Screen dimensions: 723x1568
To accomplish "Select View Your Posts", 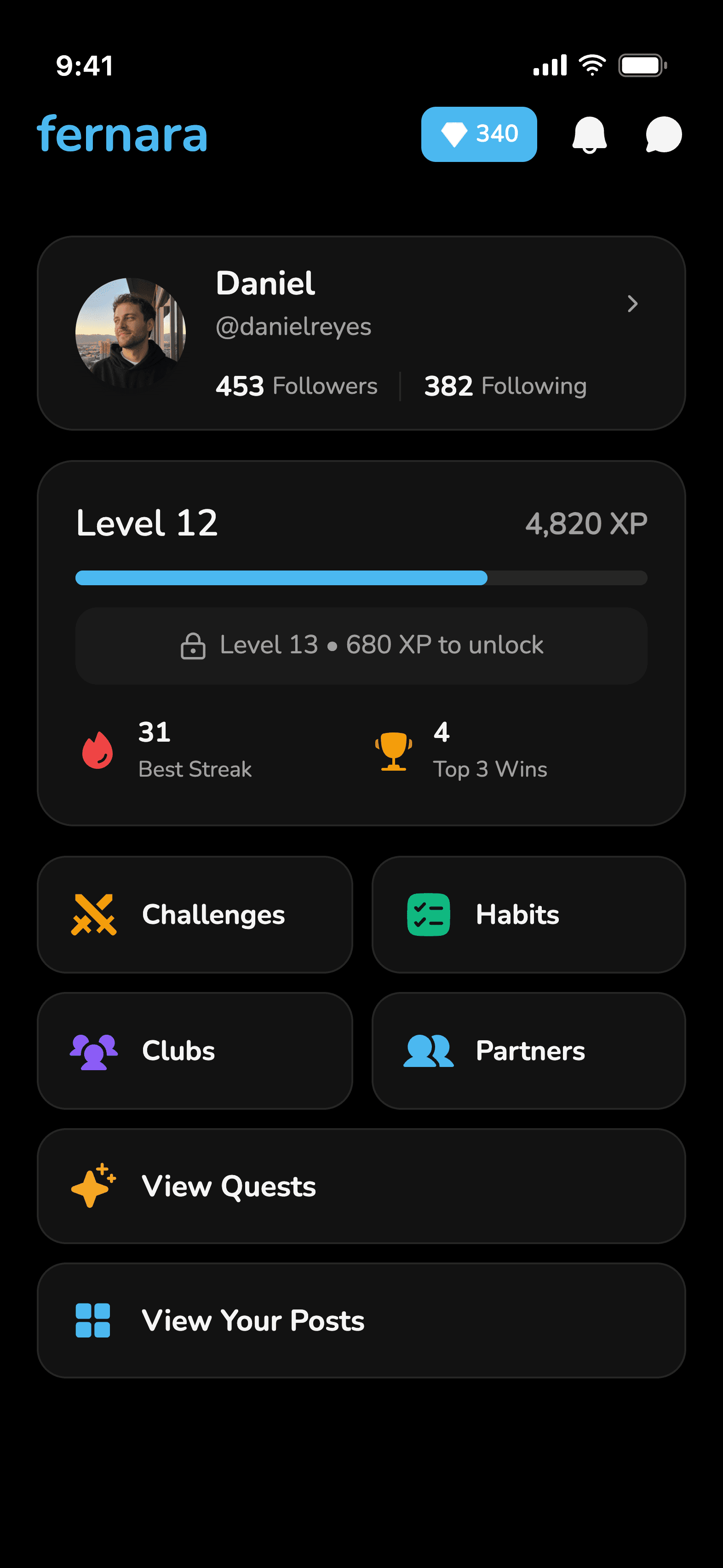I will [x=361, y=1320].
